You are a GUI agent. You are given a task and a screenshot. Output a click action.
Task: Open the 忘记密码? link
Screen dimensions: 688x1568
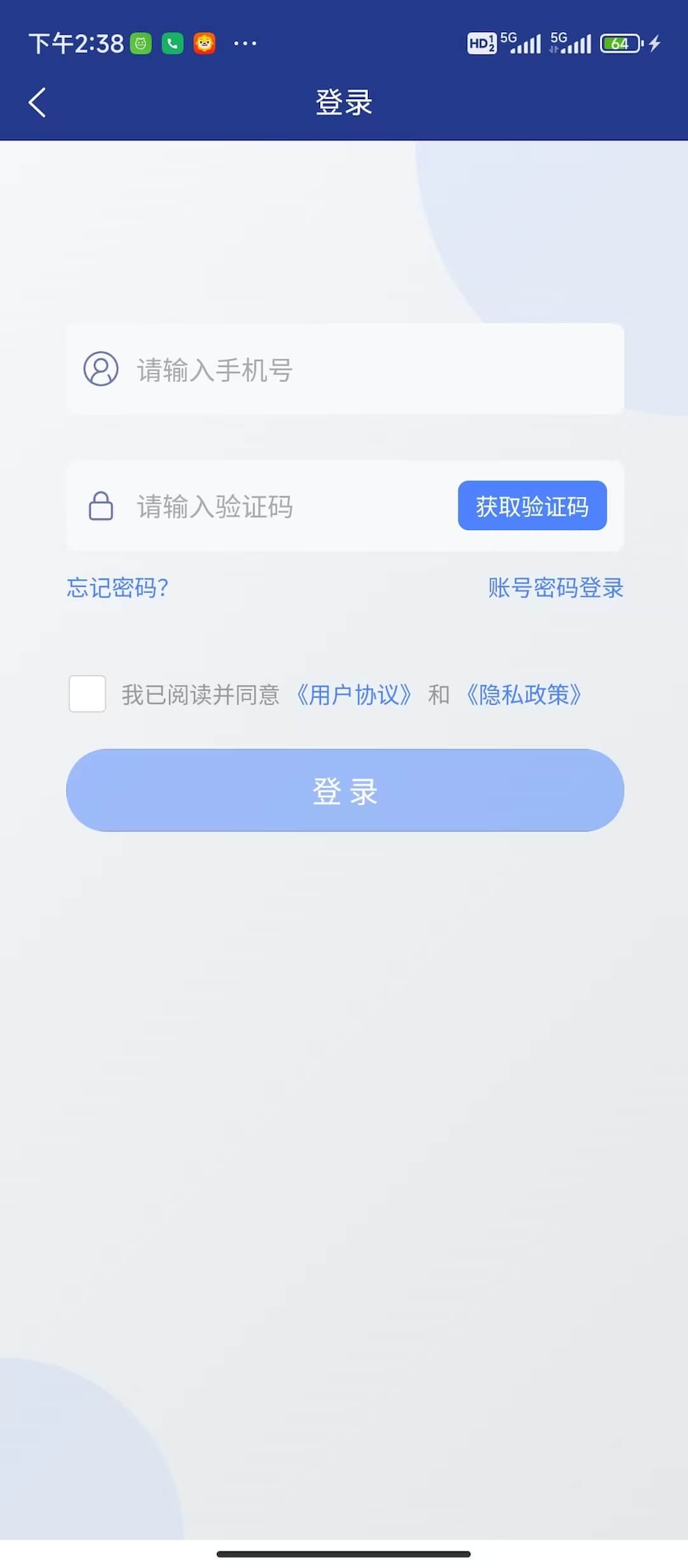click(118, 588)
